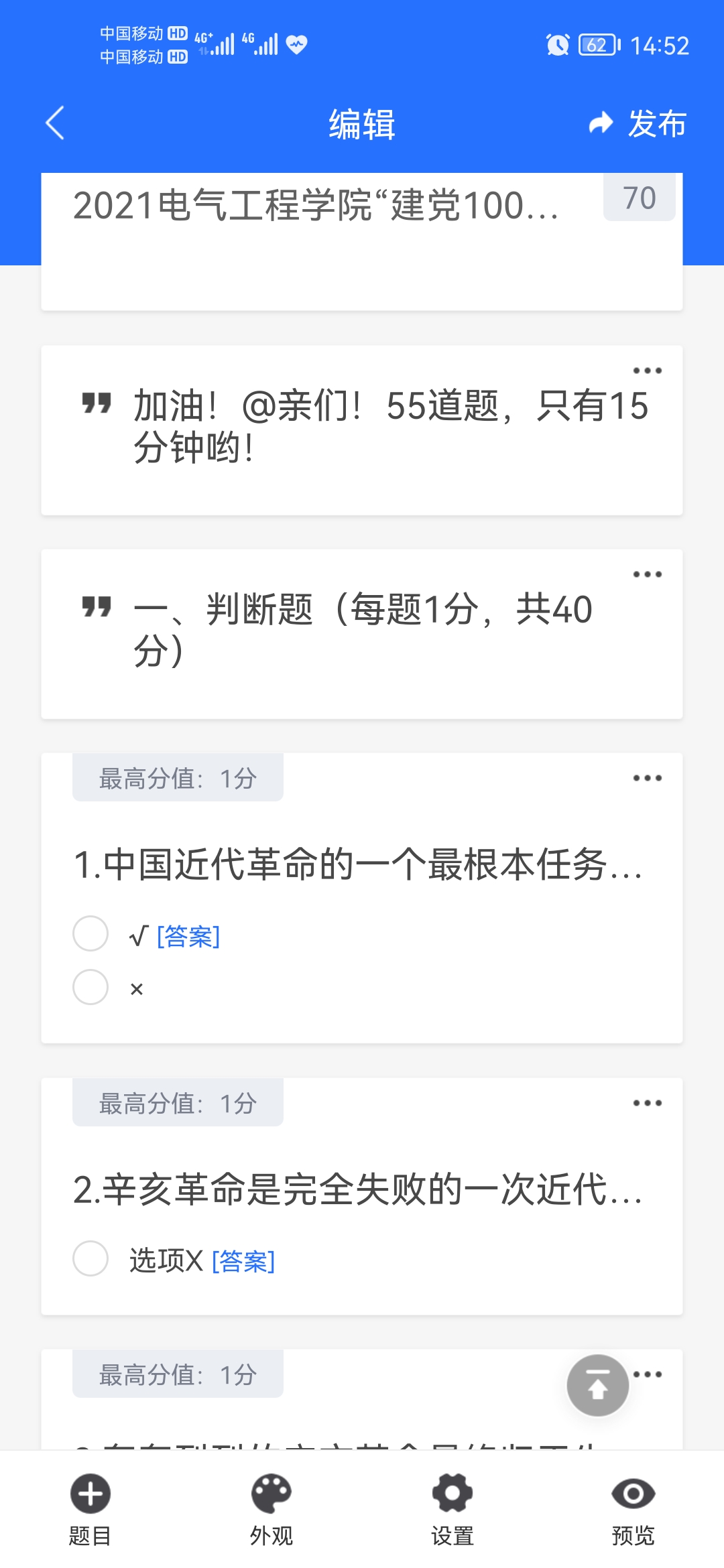724x1568 pixels.
Task: Preview the survey with 预览
Action: point(633,1509)
